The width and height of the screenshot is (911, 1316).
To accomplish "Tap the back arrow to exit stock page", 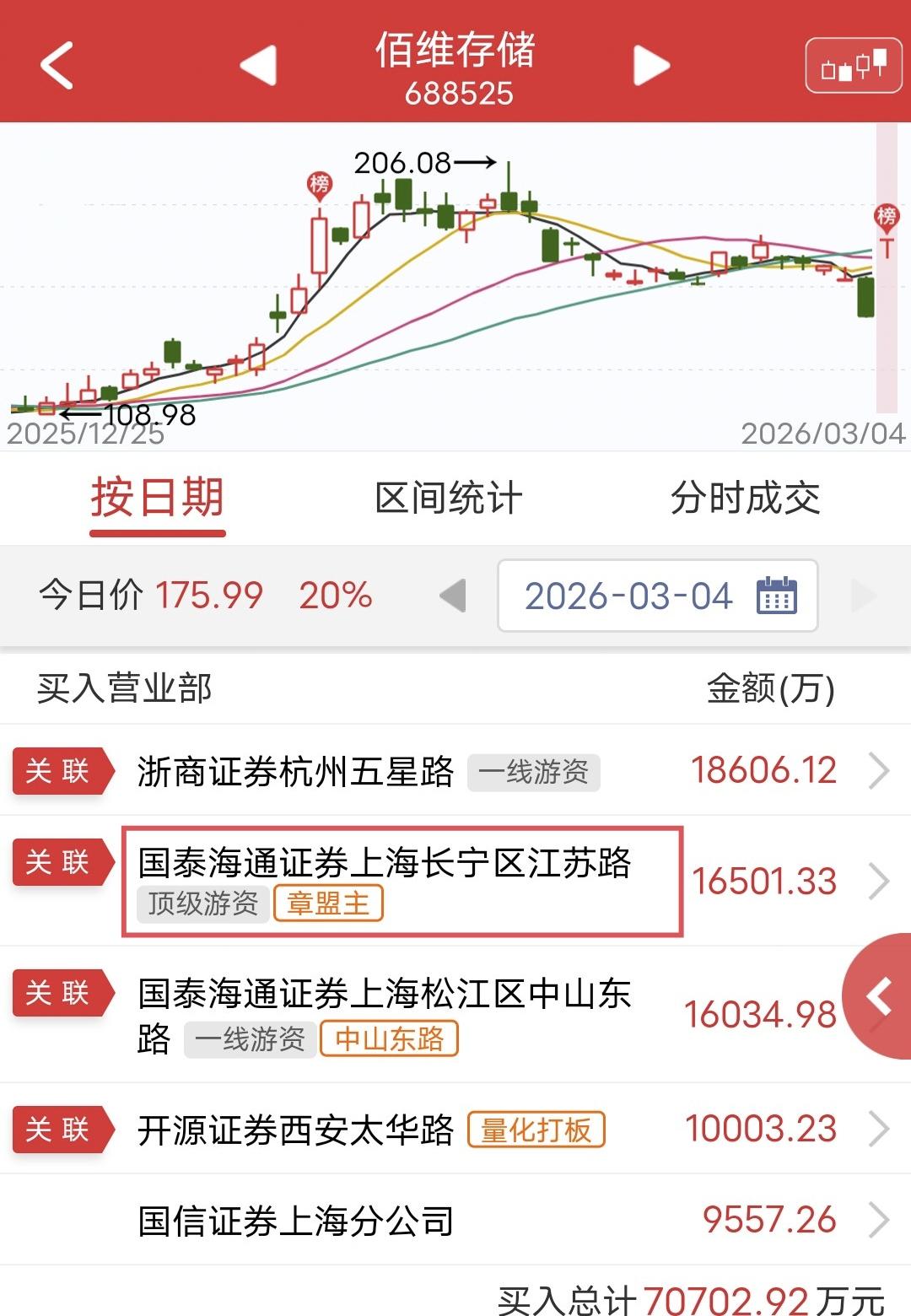I will (x=56, y=66).
